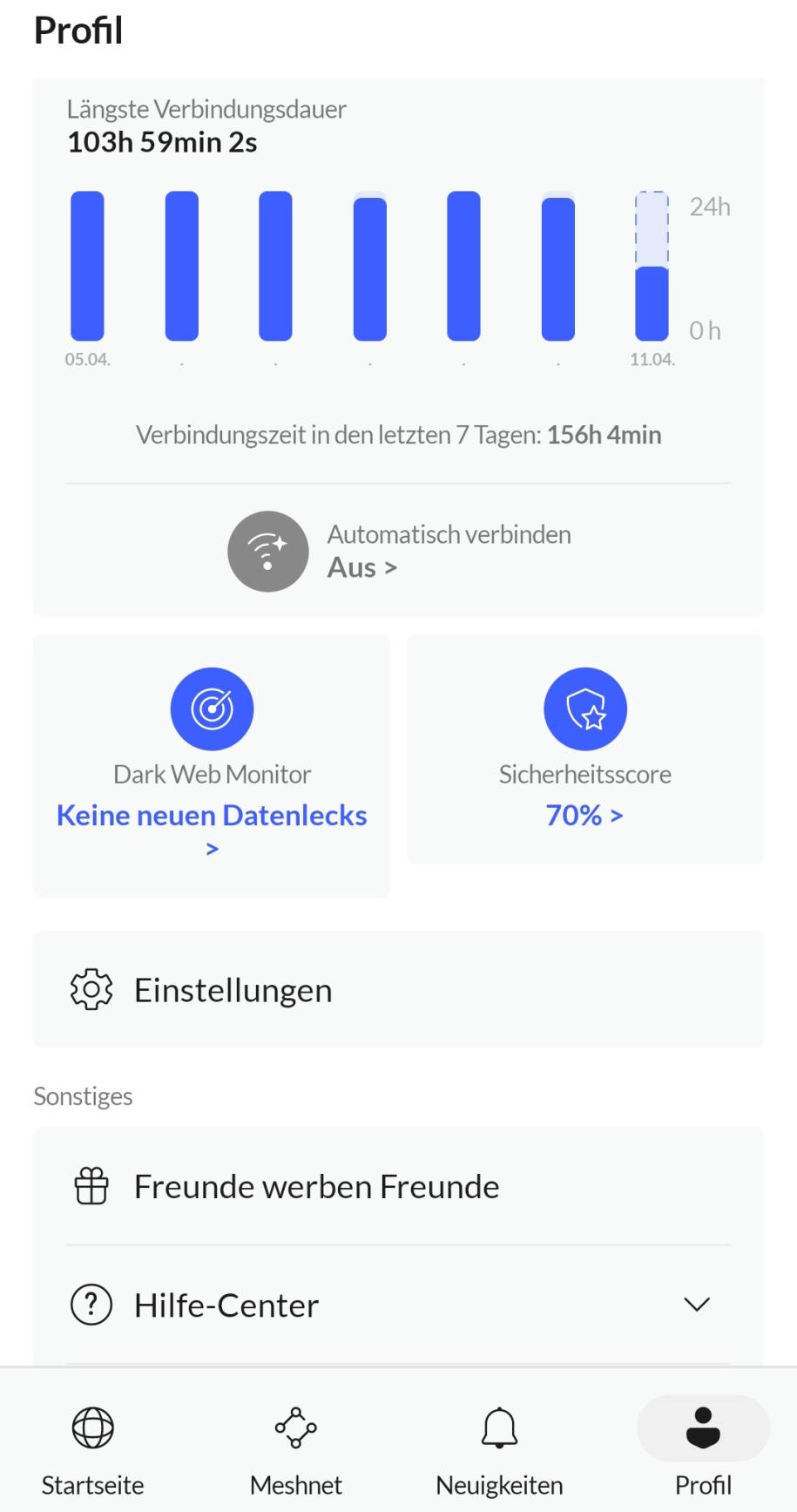Screen dimensions: 797x1512
Task: Click the 11.04. usage bar
Action: click(652, 301)
